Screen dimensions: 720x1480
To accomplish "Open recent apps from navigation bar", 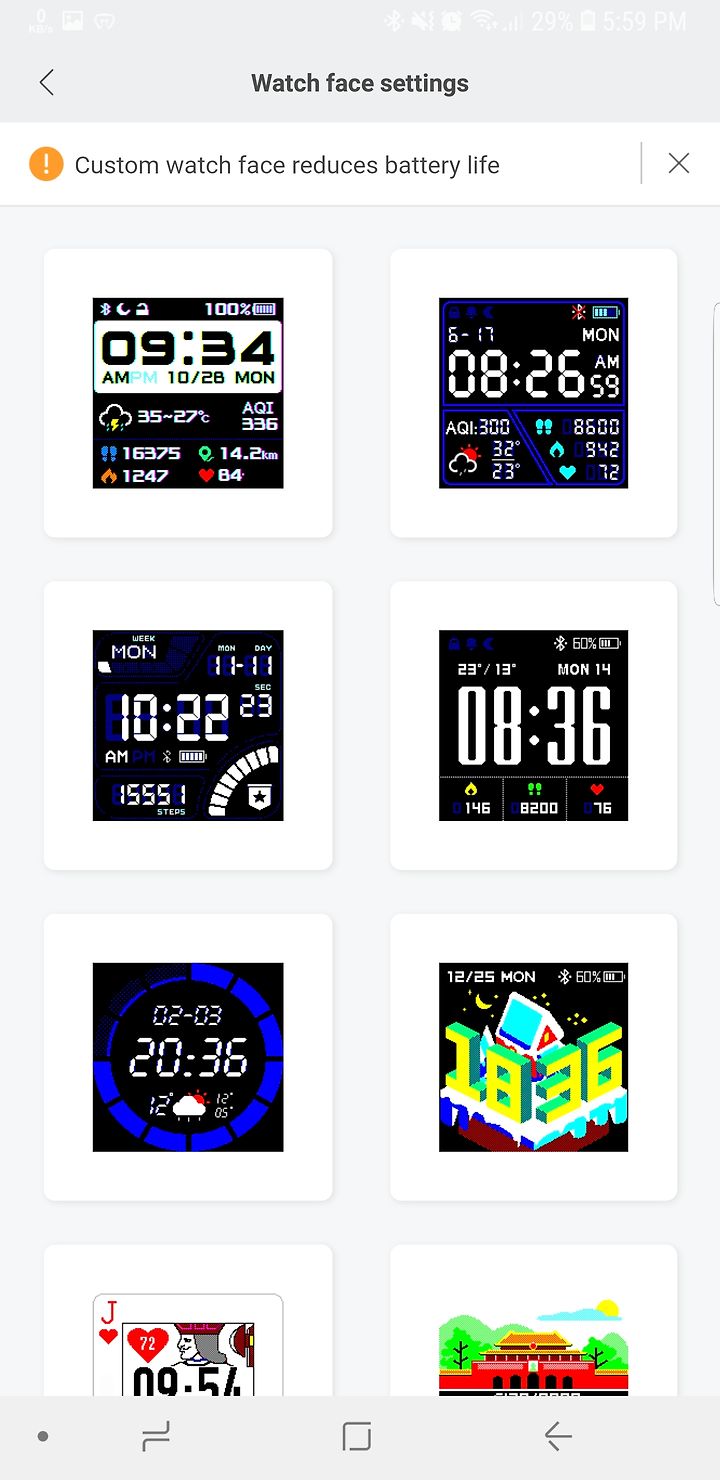I will click(x=156, y=1437).
